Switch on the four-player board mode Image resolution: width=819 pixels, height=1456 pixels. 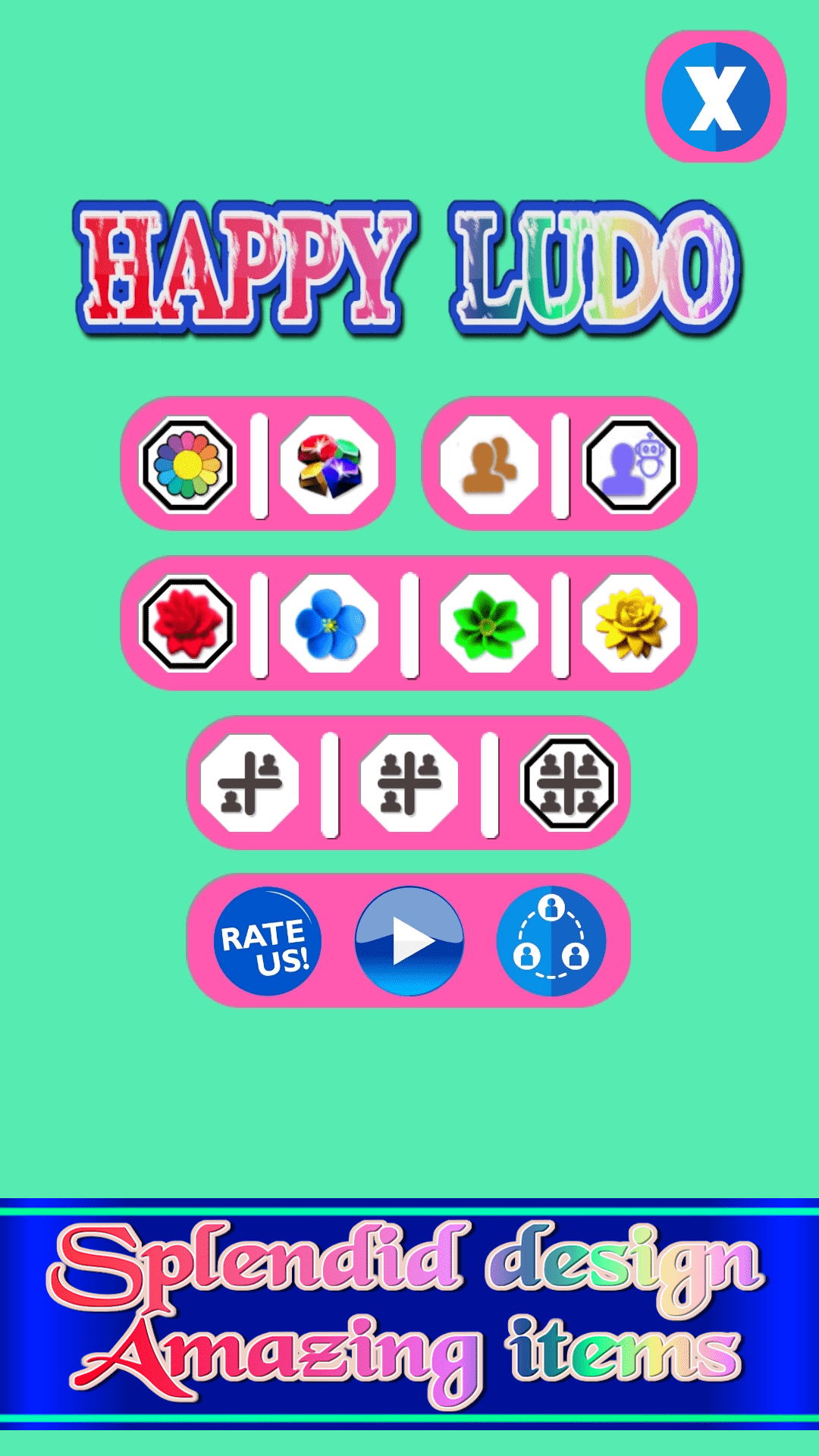pyautogui.click(x=566, y=786)
